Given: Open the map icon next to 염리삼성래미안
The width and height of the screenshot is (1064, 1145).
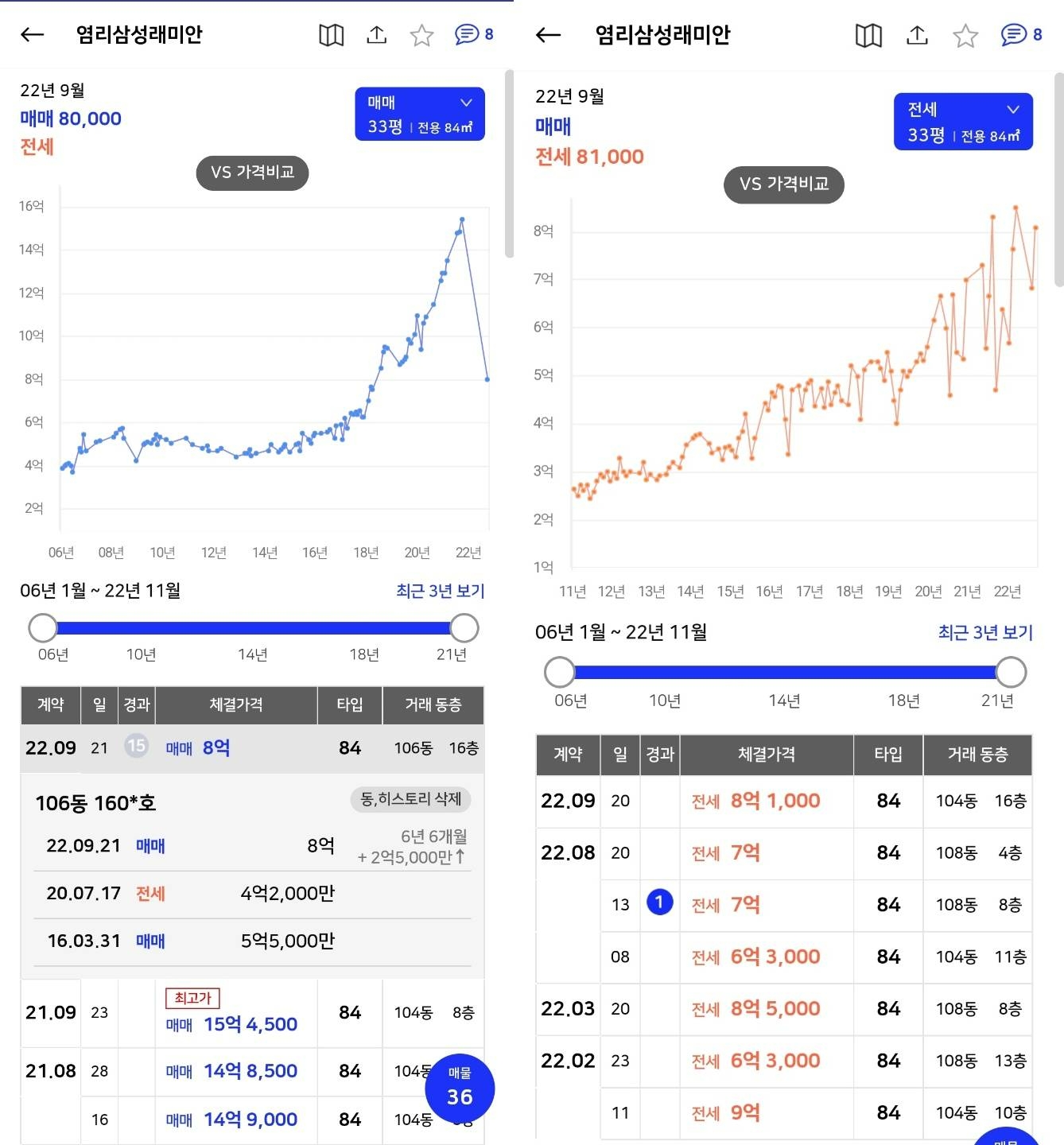Looking at the screenshot, I should click(330, 34).
